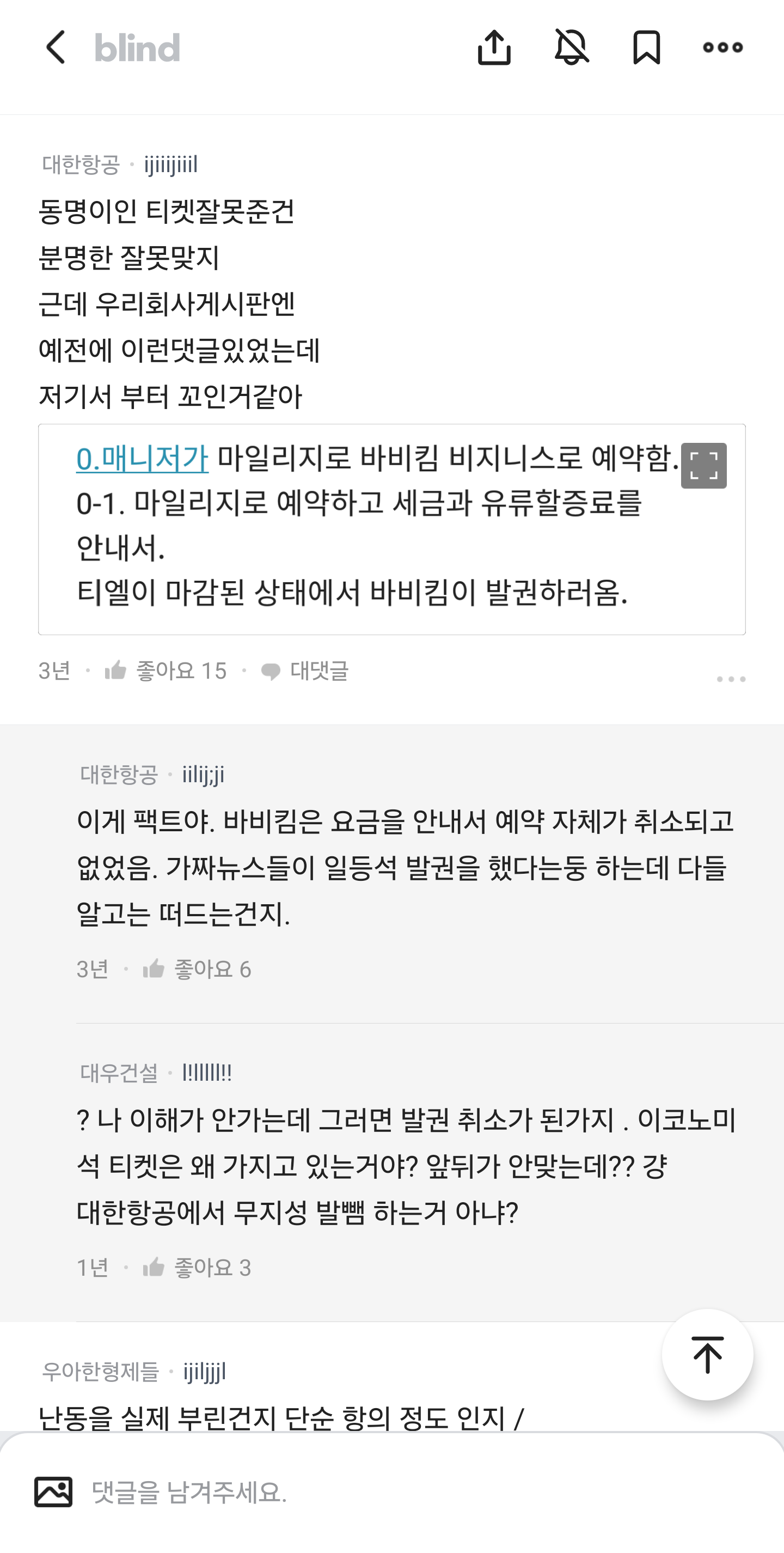The width and height of the screenshot is (784, 1553).
Task: Share this post
Action: tap(494, 47)
